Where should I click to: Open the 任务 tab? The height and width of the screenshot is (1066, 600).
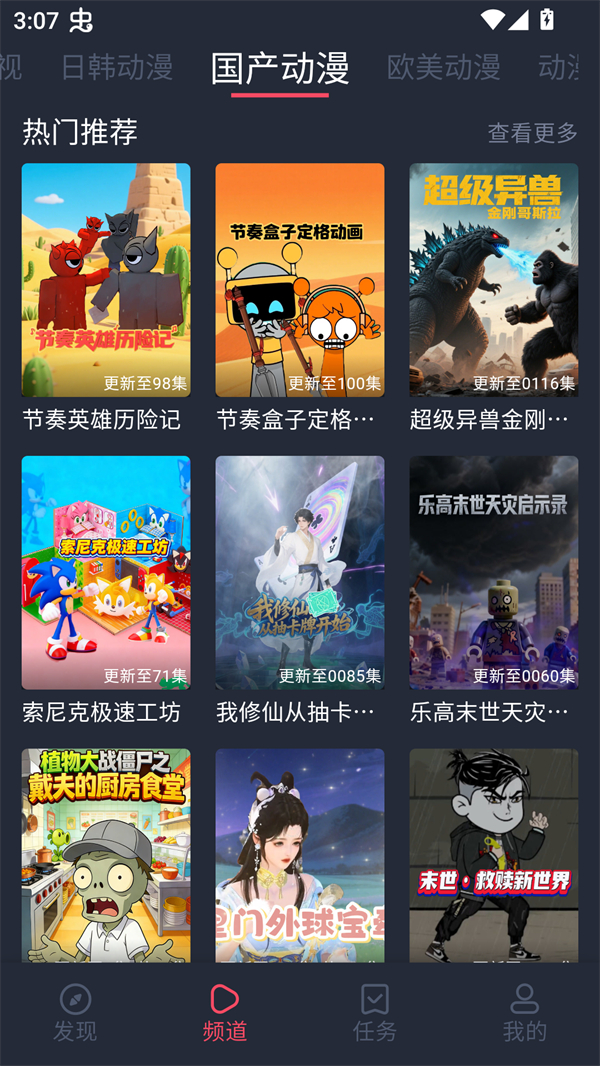coord(375,1012)
